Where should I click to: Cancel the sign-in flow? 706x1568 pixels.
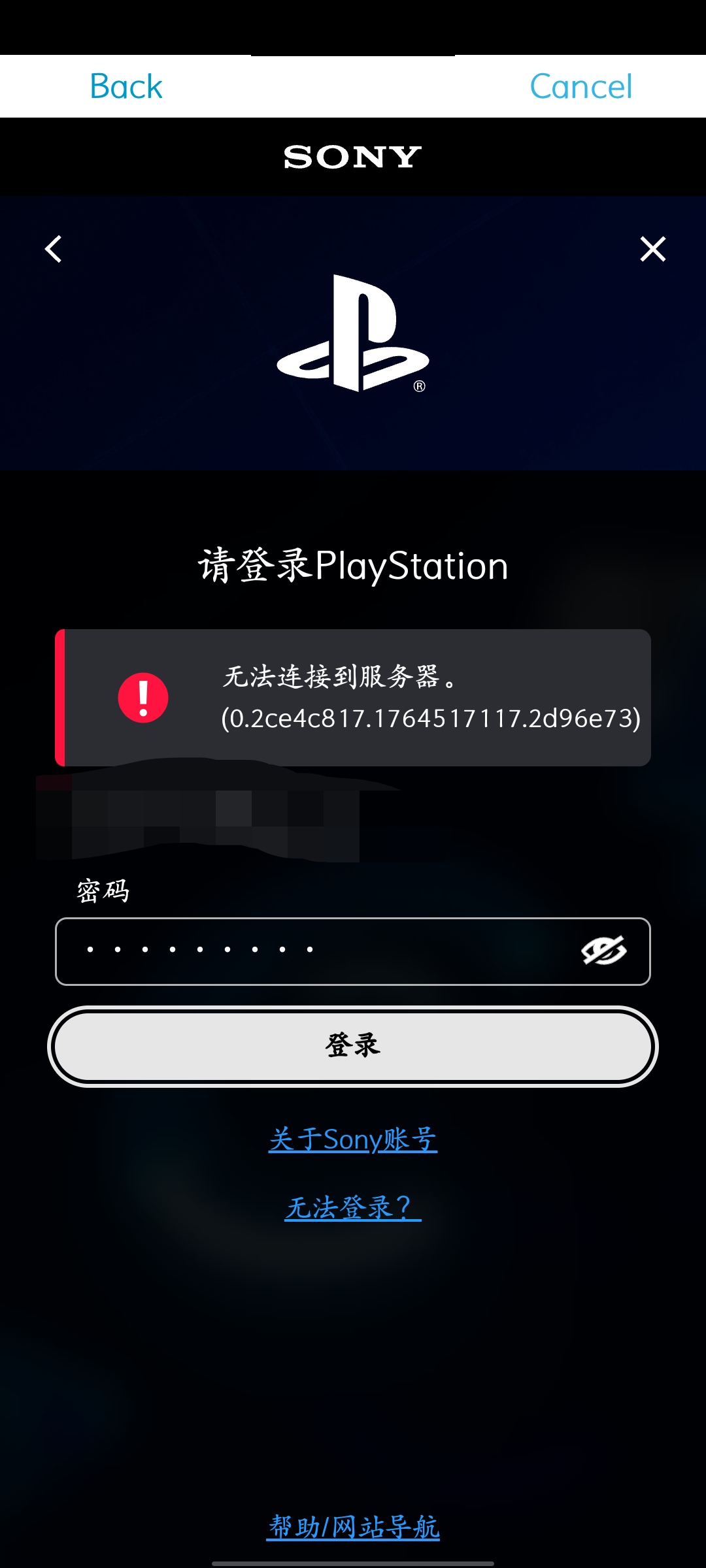tap(580, 86)
